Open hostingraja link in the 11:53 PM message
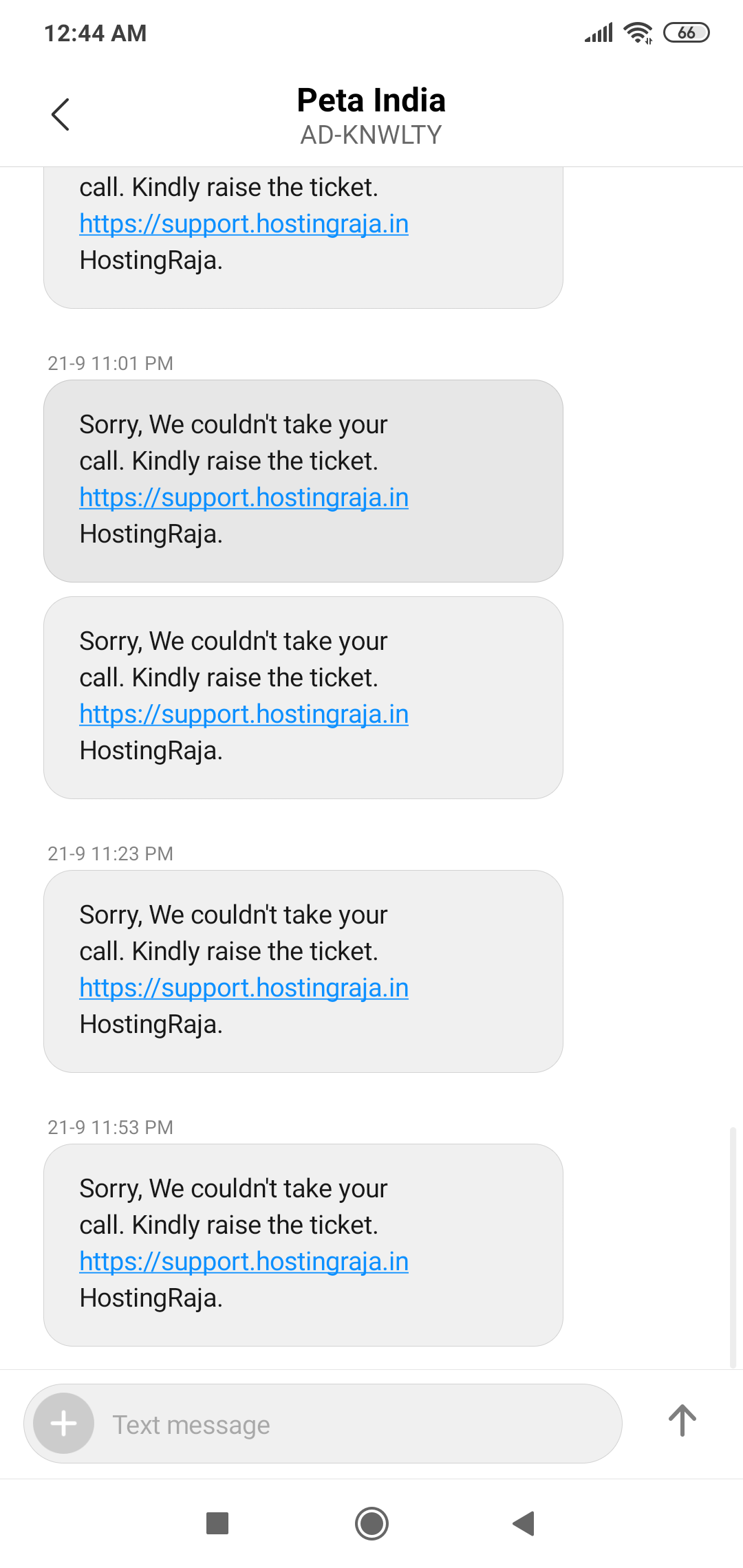This screenshot has width=743, height=1568. pyautogui.click(x=244, y=1262)
